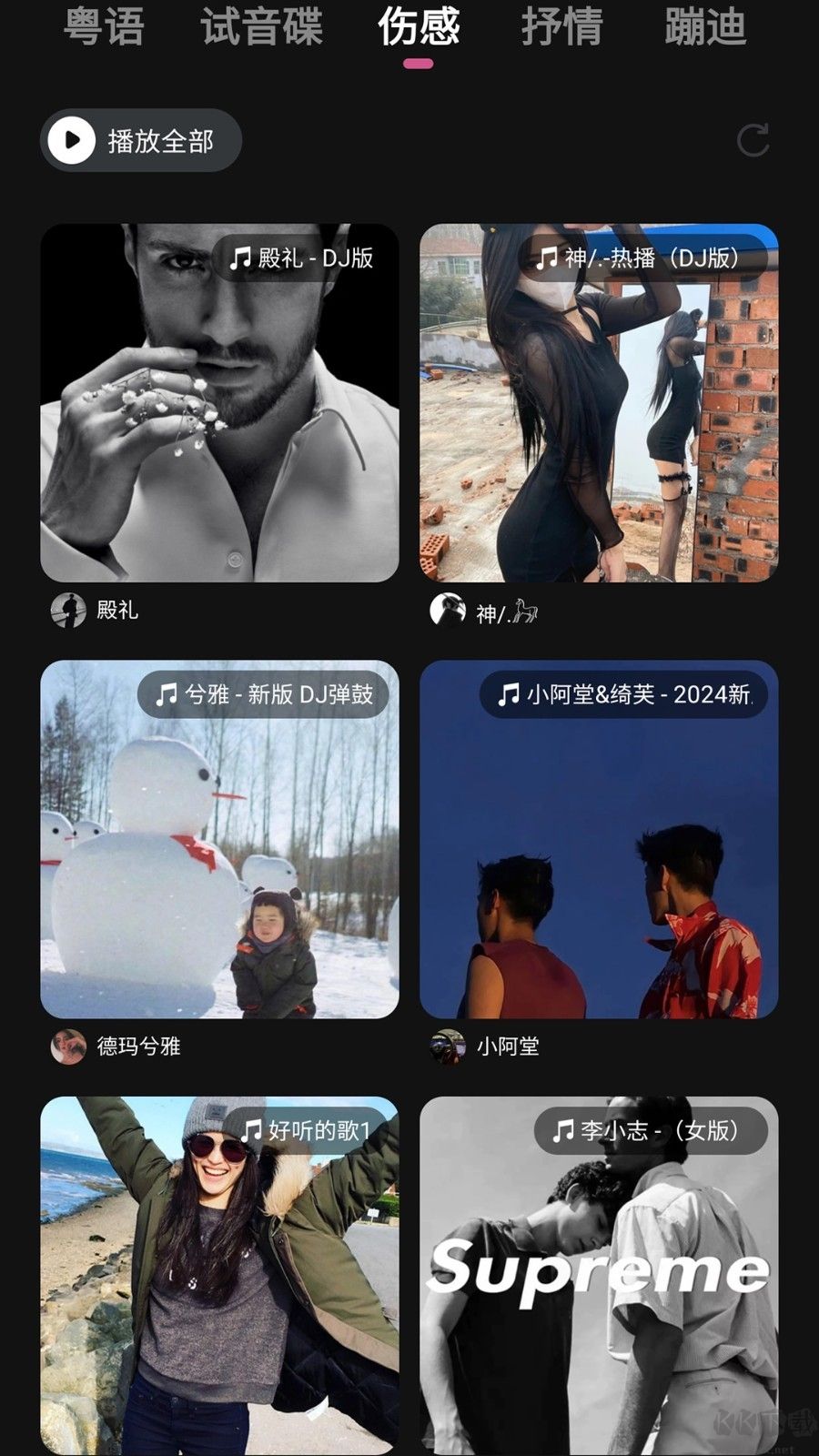Open the 李小志 -（女版）card
819x1456 pixels.
(x=599, y=1274)
